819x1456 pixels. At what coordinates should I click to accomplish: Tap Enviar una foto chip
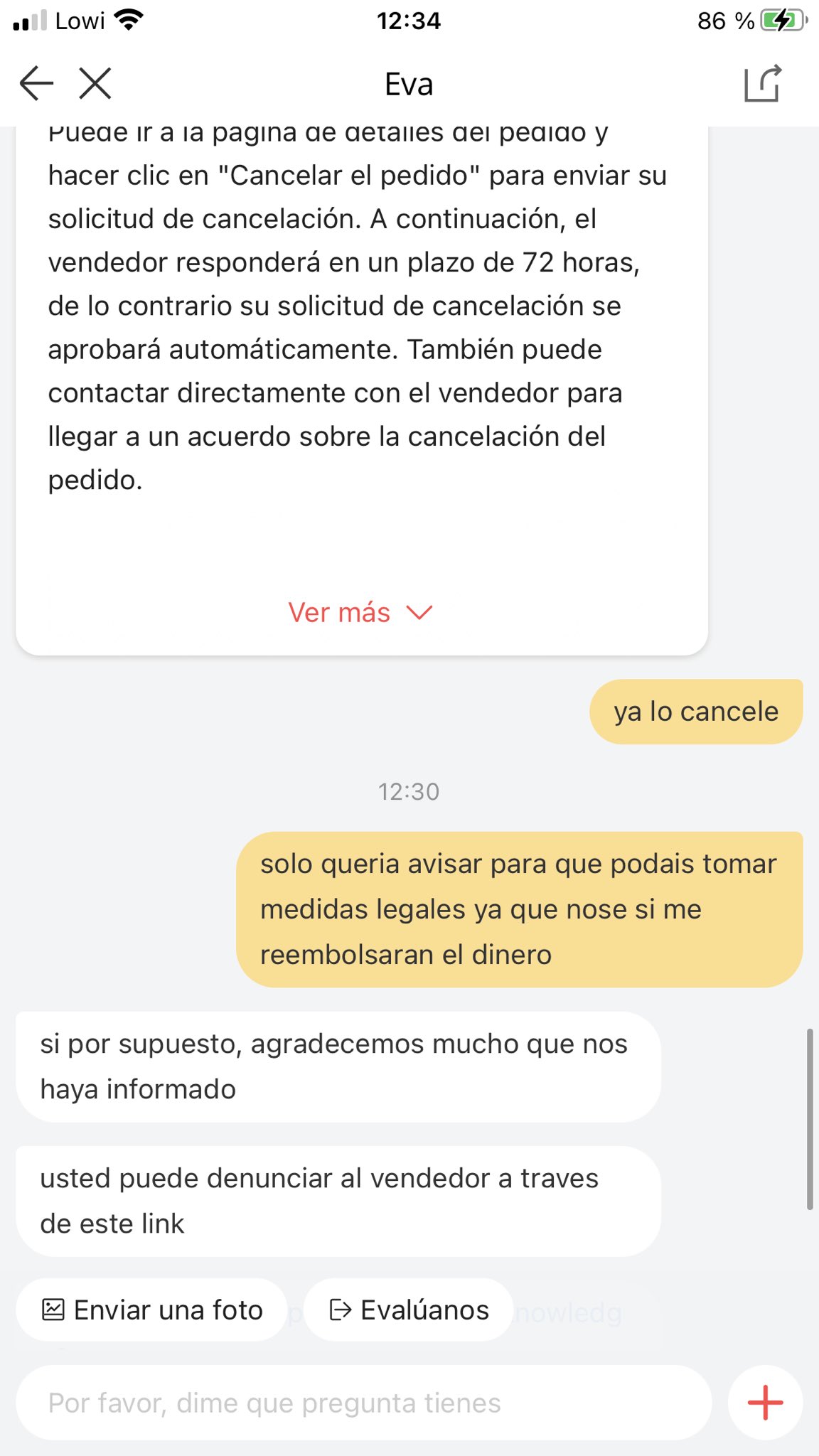(152, 1310)
